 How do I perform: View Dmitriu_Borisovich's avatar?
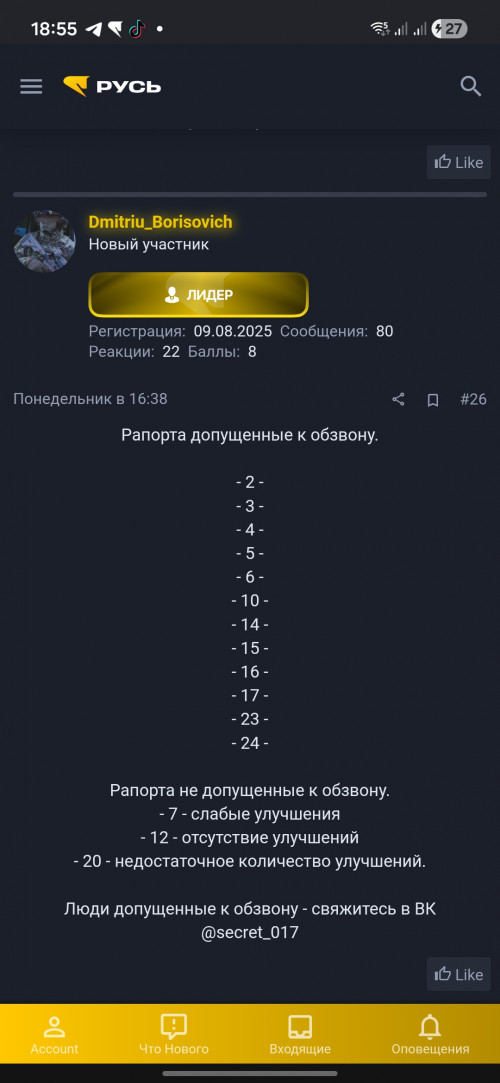pos(45,242)
